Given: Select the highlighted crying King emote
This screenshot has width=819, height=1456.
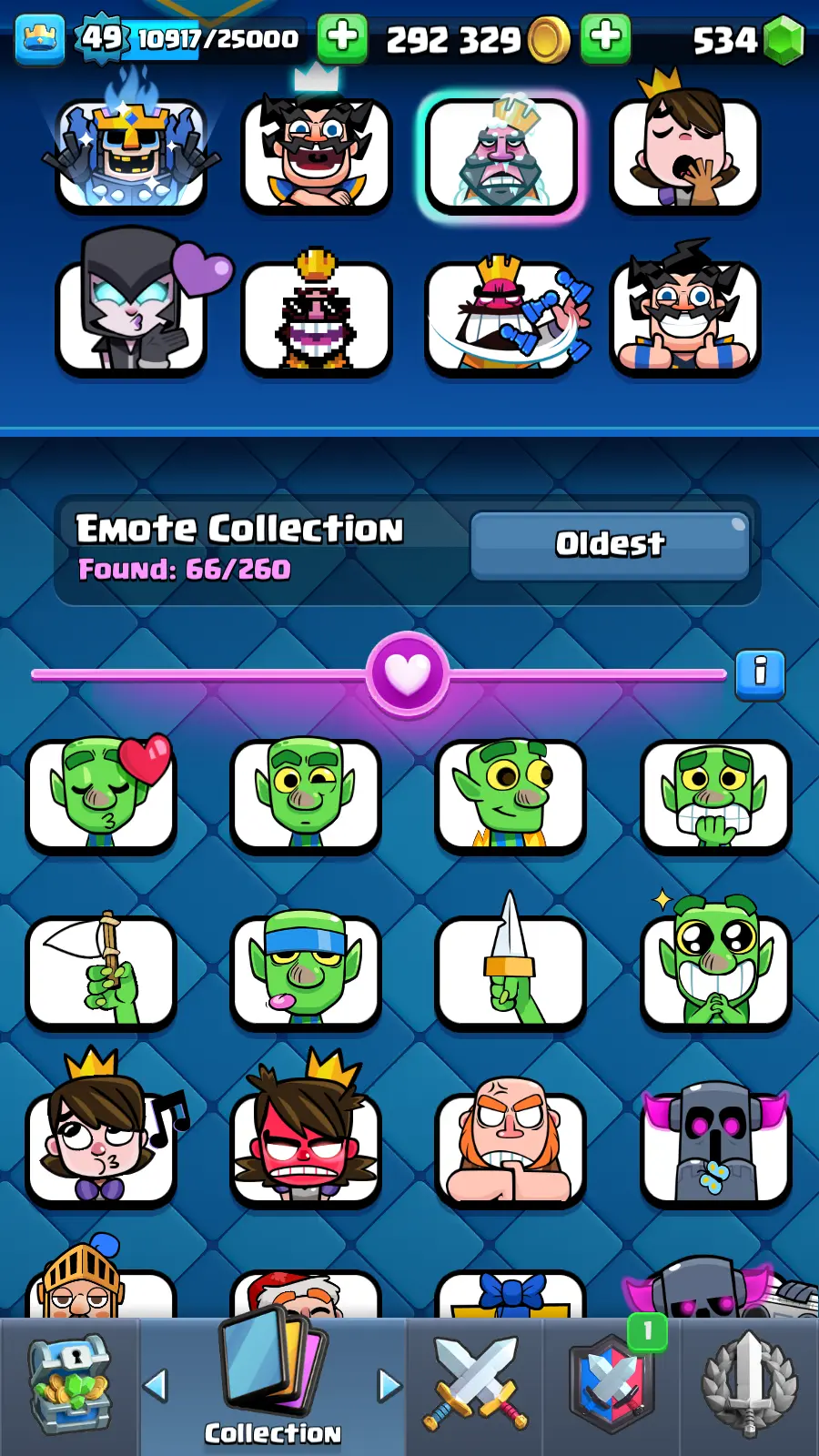Looking at the screenshot, I should (500, 155).
